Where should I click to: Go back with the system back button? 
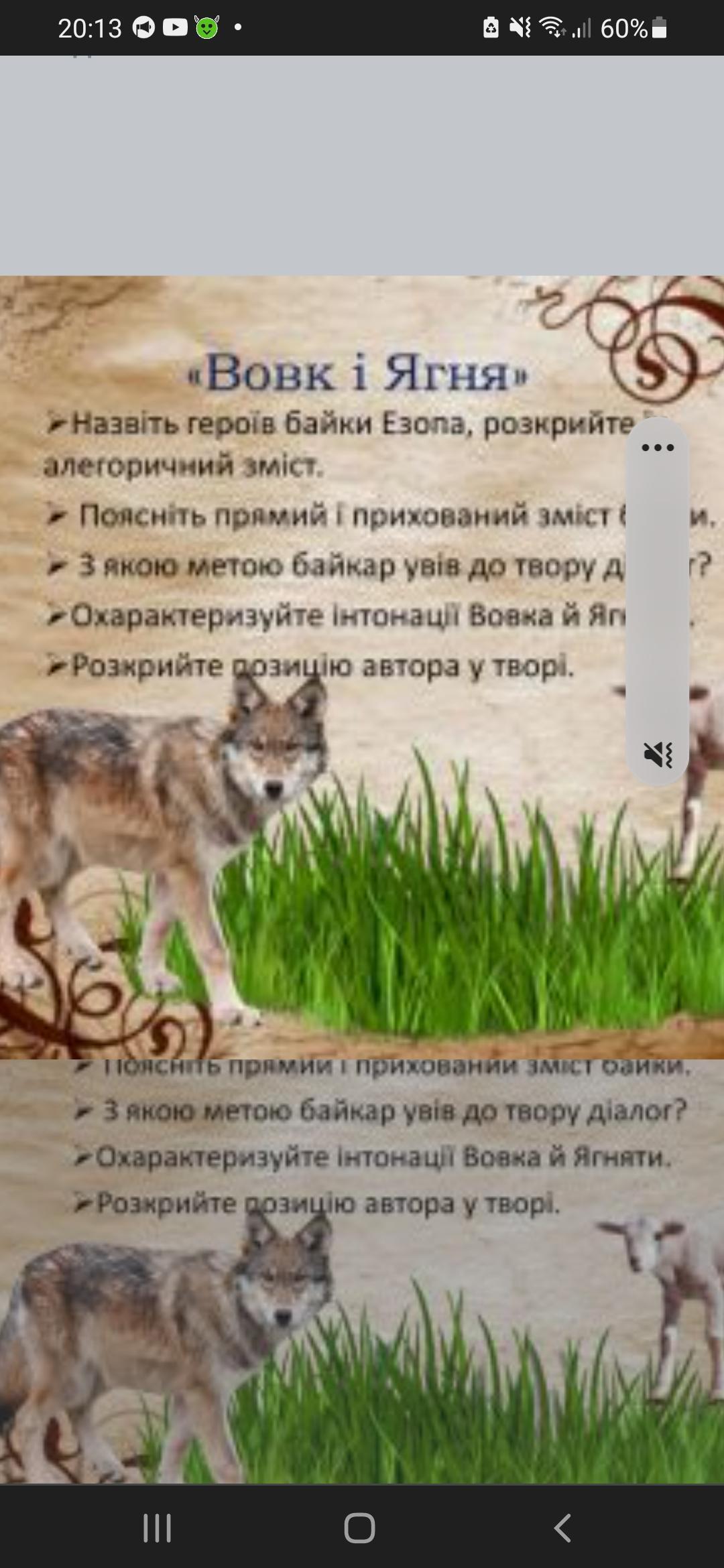click(x=562, y=1528)
